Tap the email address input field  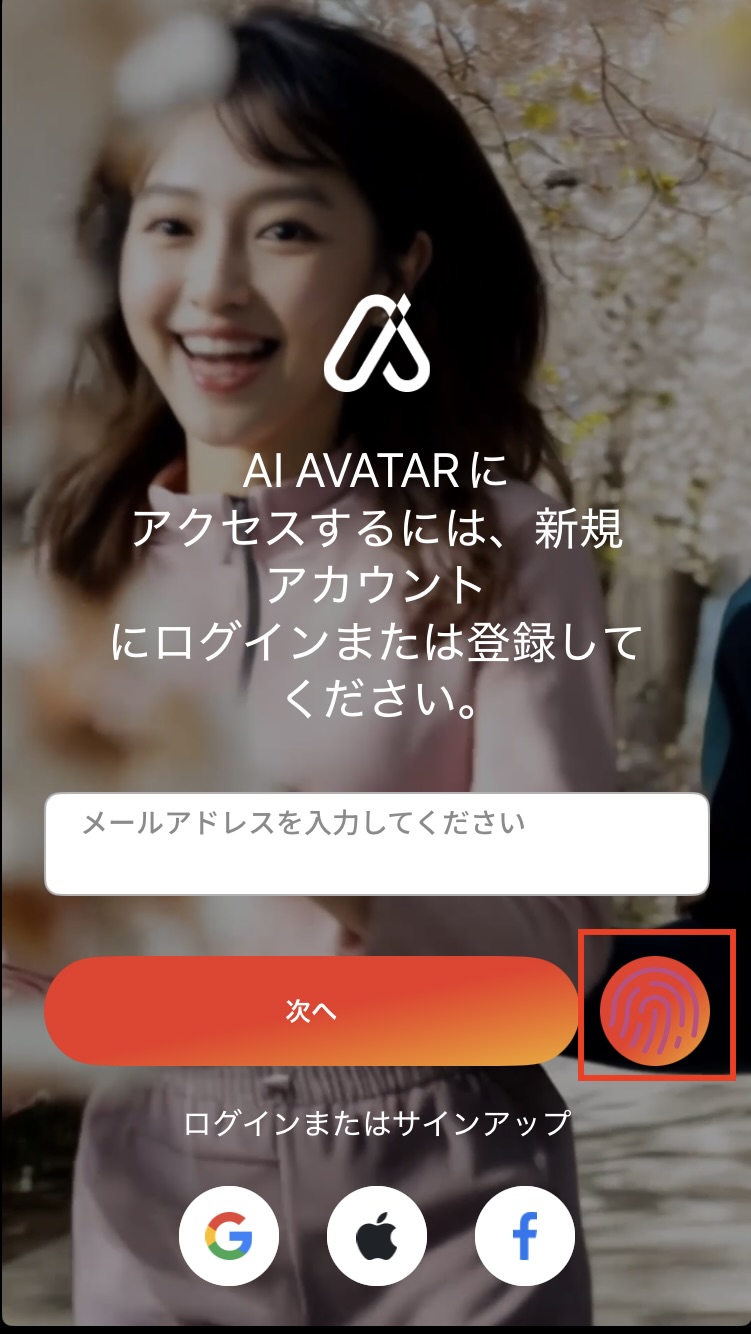(376, 844)
